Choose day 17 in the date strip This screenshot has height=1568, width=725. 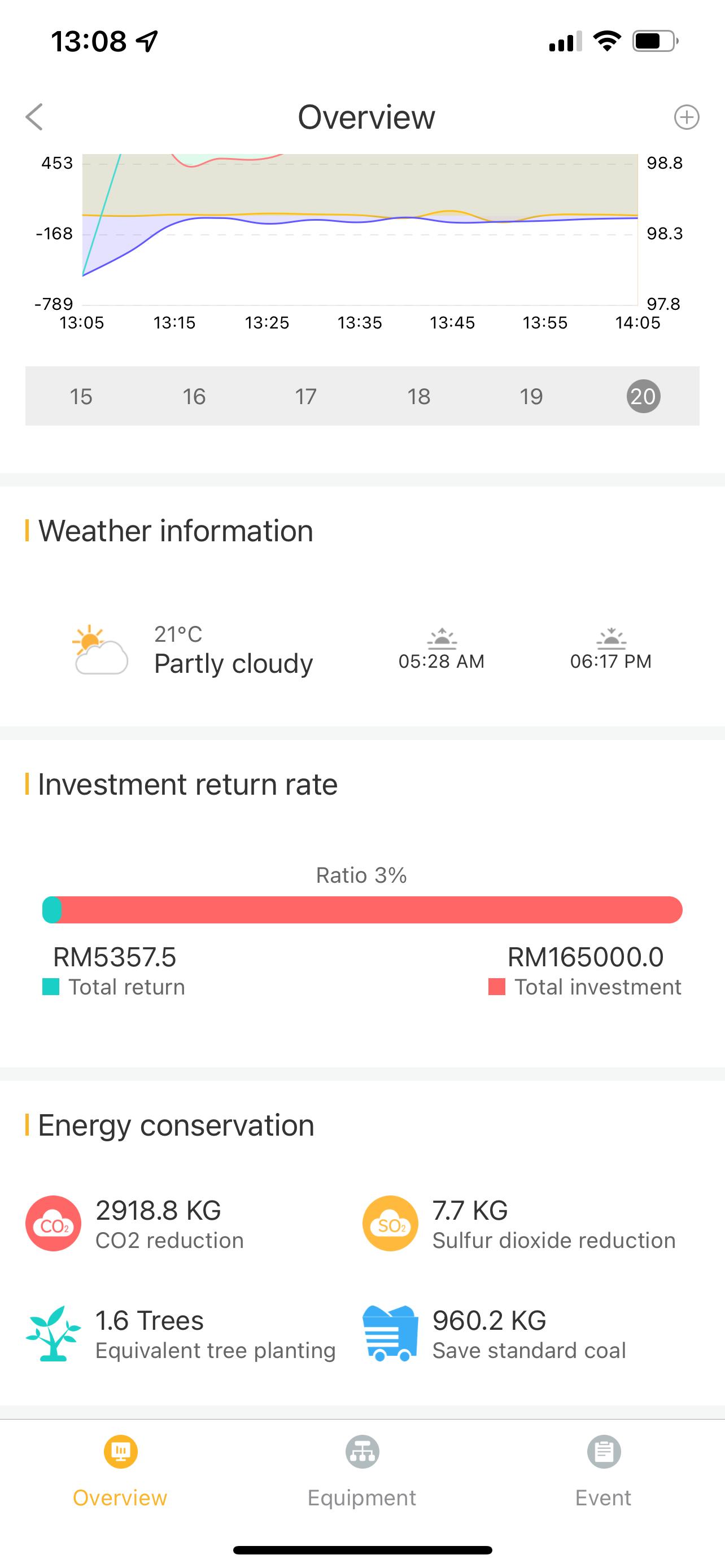coord(306,396)
